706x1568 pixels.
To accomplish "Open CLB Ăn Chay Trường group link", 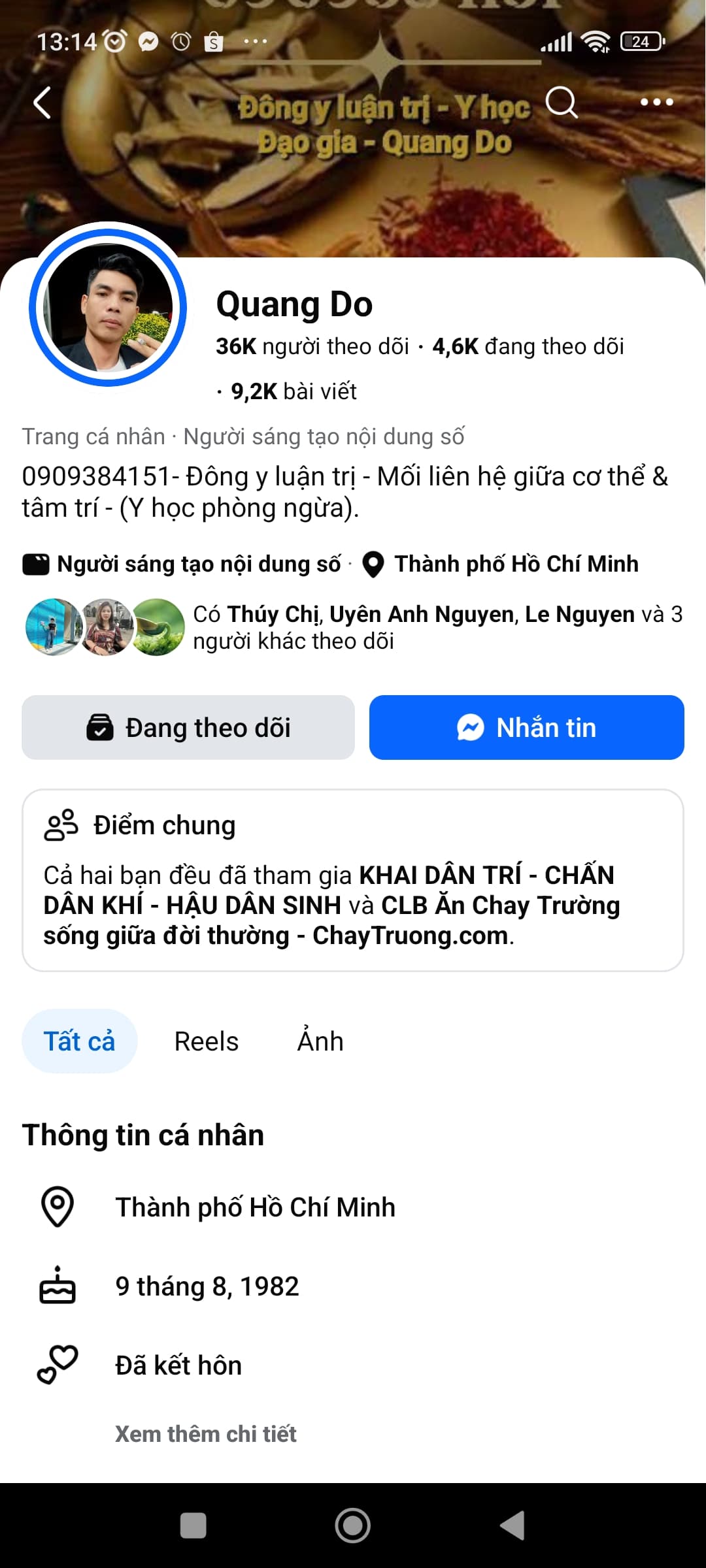I will [500, 906].
